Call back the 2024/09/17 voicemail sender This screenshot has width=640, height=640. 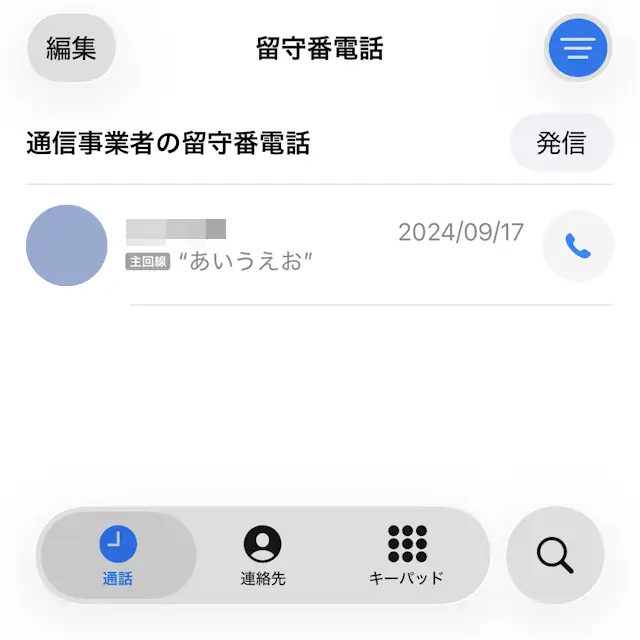coord(577,246)
